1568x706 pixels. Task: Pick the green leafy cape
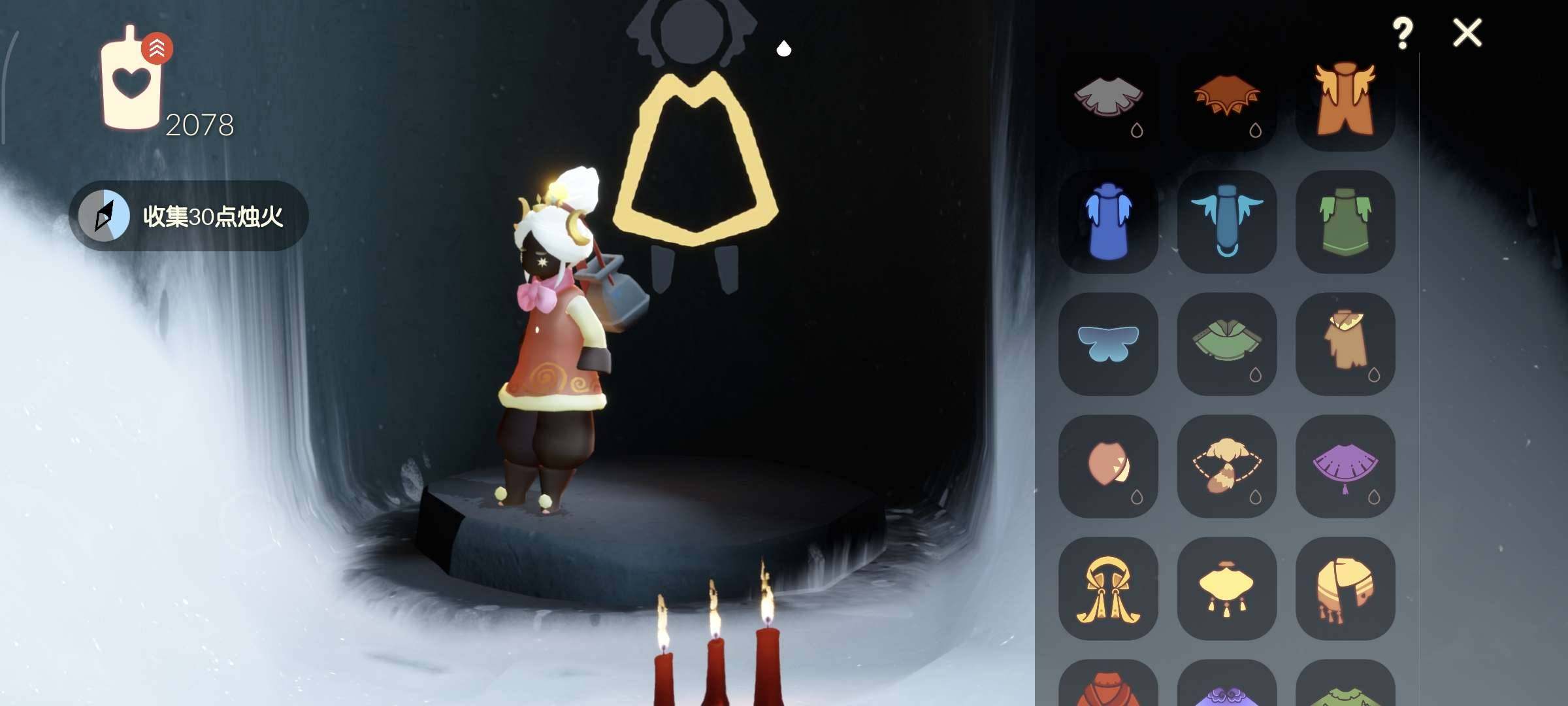1345,222
